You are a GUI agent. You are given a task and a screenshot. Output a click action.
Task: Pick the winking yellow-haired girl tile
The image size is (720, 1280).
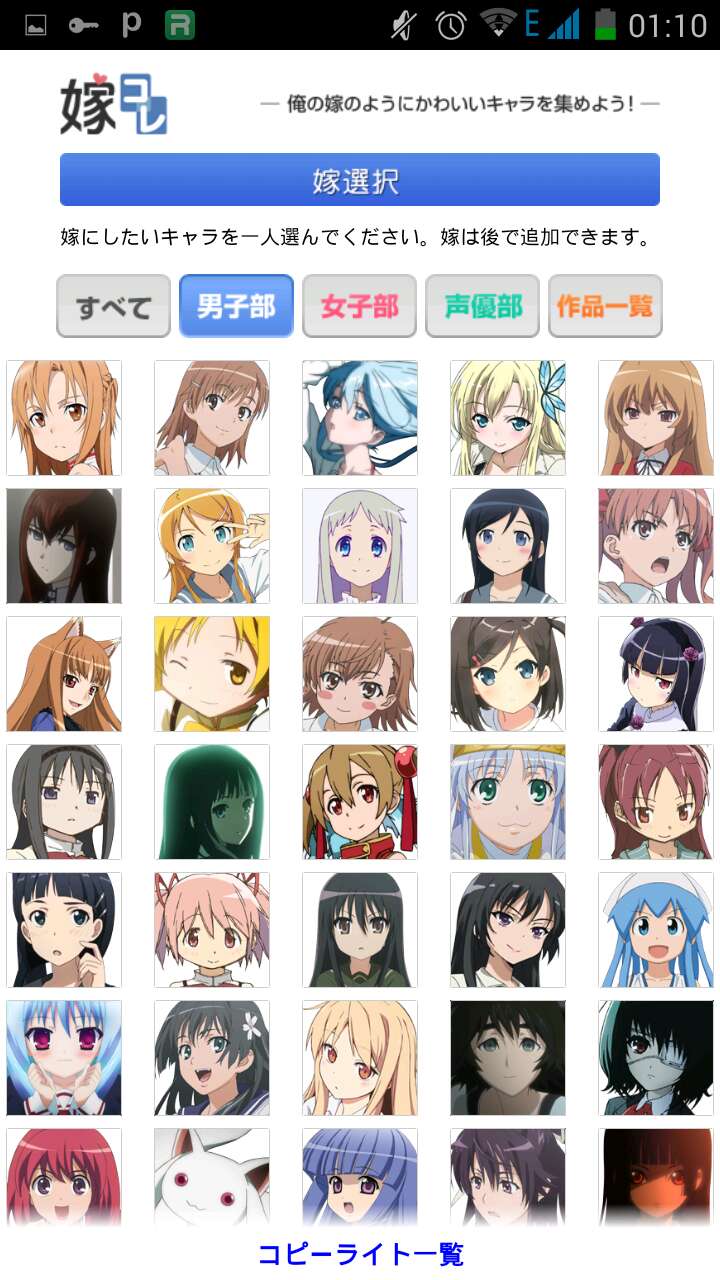point(212,674)
